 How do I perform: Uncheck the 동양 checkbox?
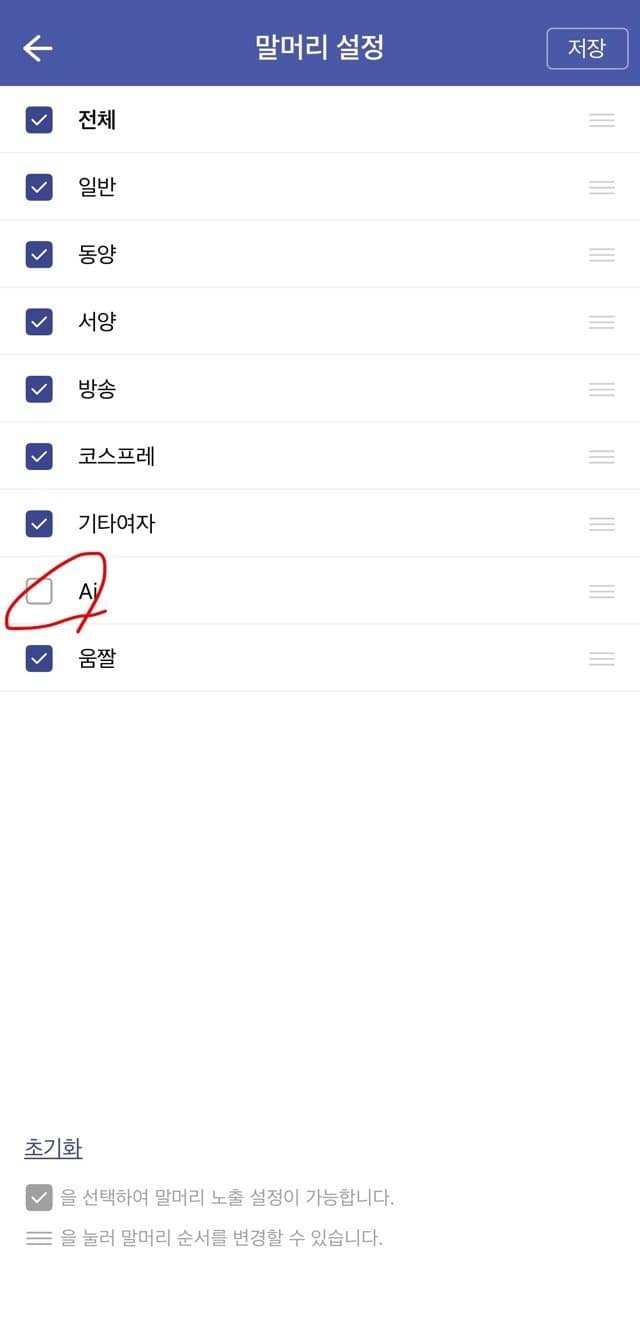tap(39, 254)
